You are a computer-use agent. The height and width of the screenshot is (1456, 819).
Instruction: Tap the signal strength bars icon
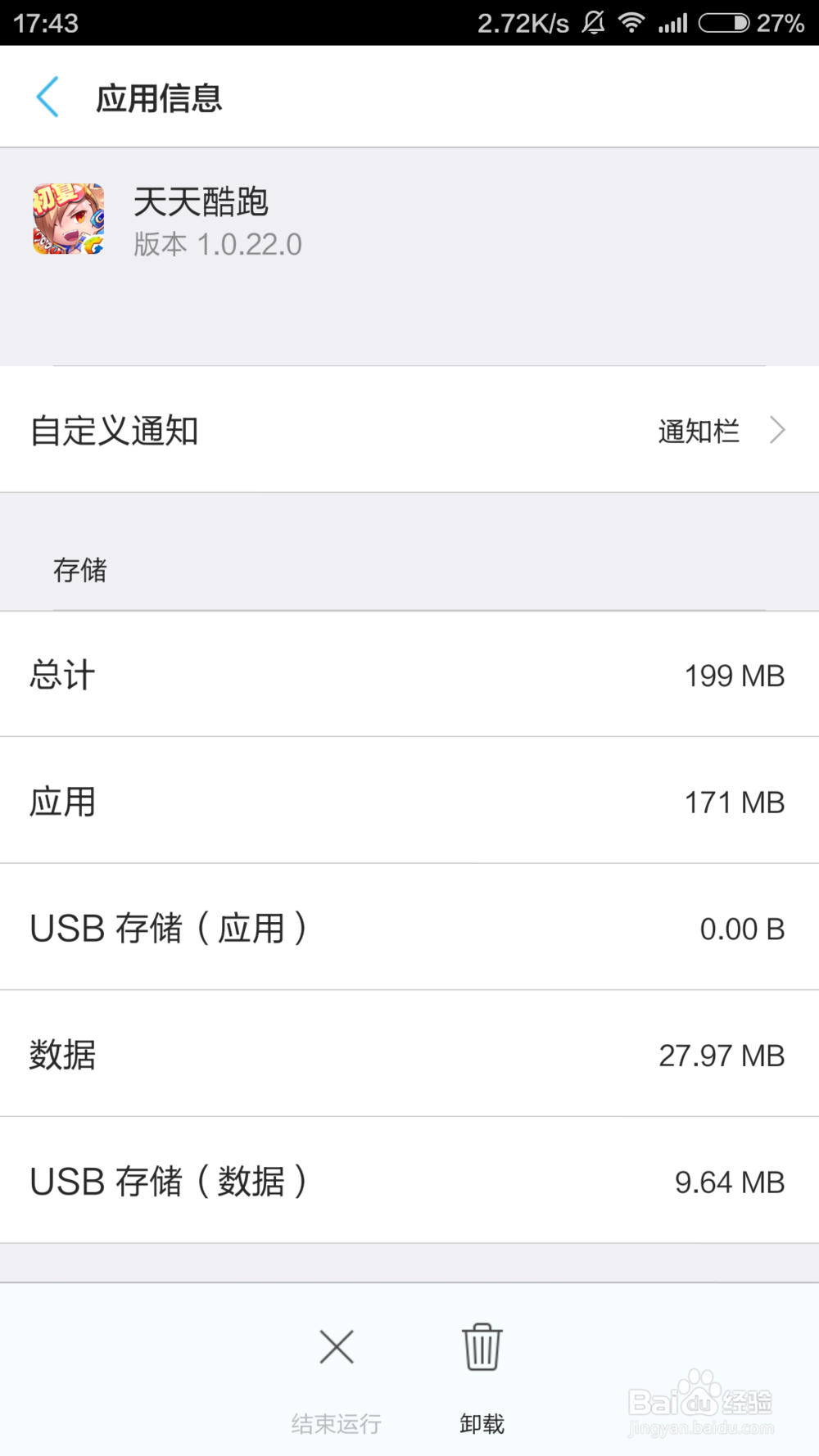[673, 22]
